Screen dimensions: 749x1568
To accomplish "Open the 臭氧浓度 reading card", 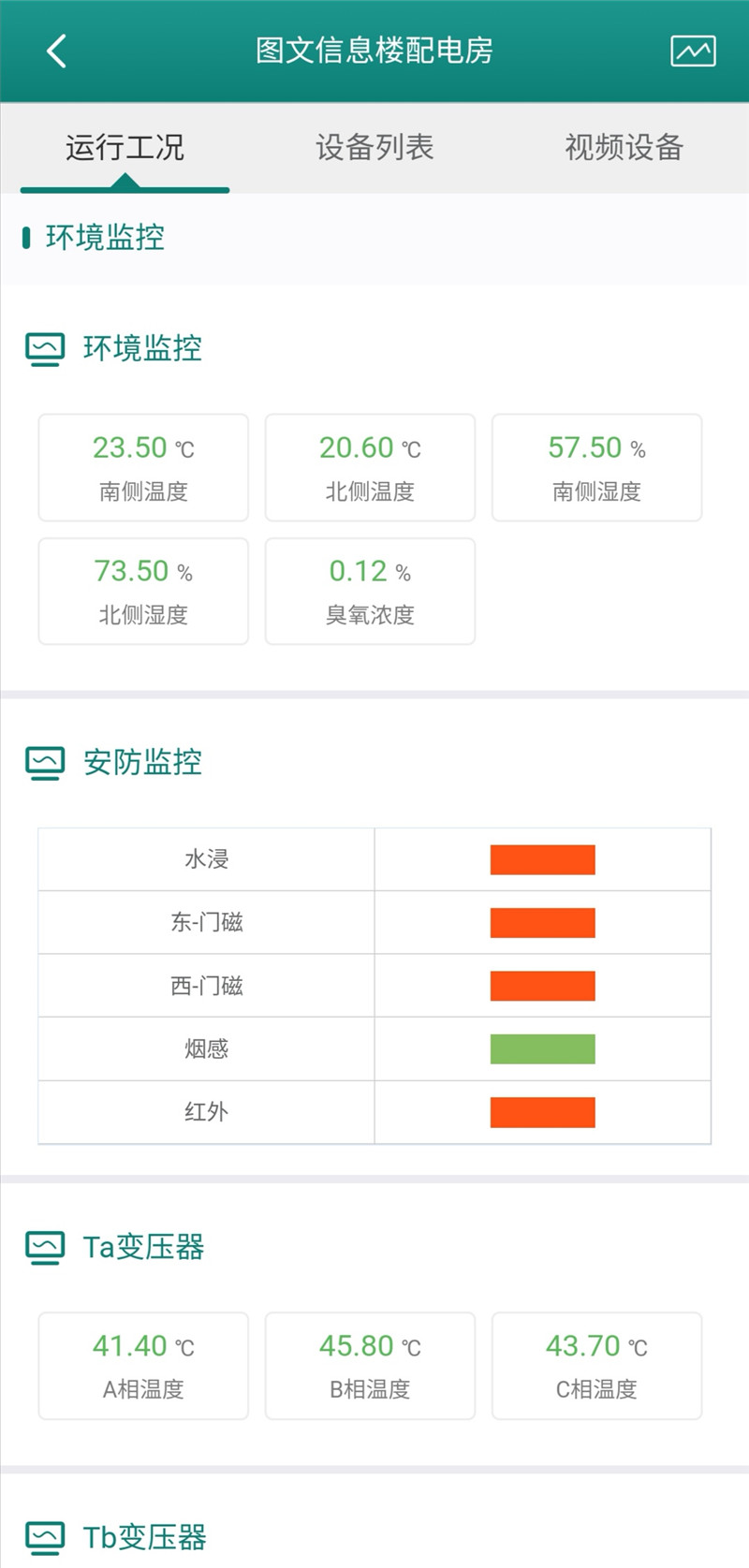I will (x=370, y=591).
